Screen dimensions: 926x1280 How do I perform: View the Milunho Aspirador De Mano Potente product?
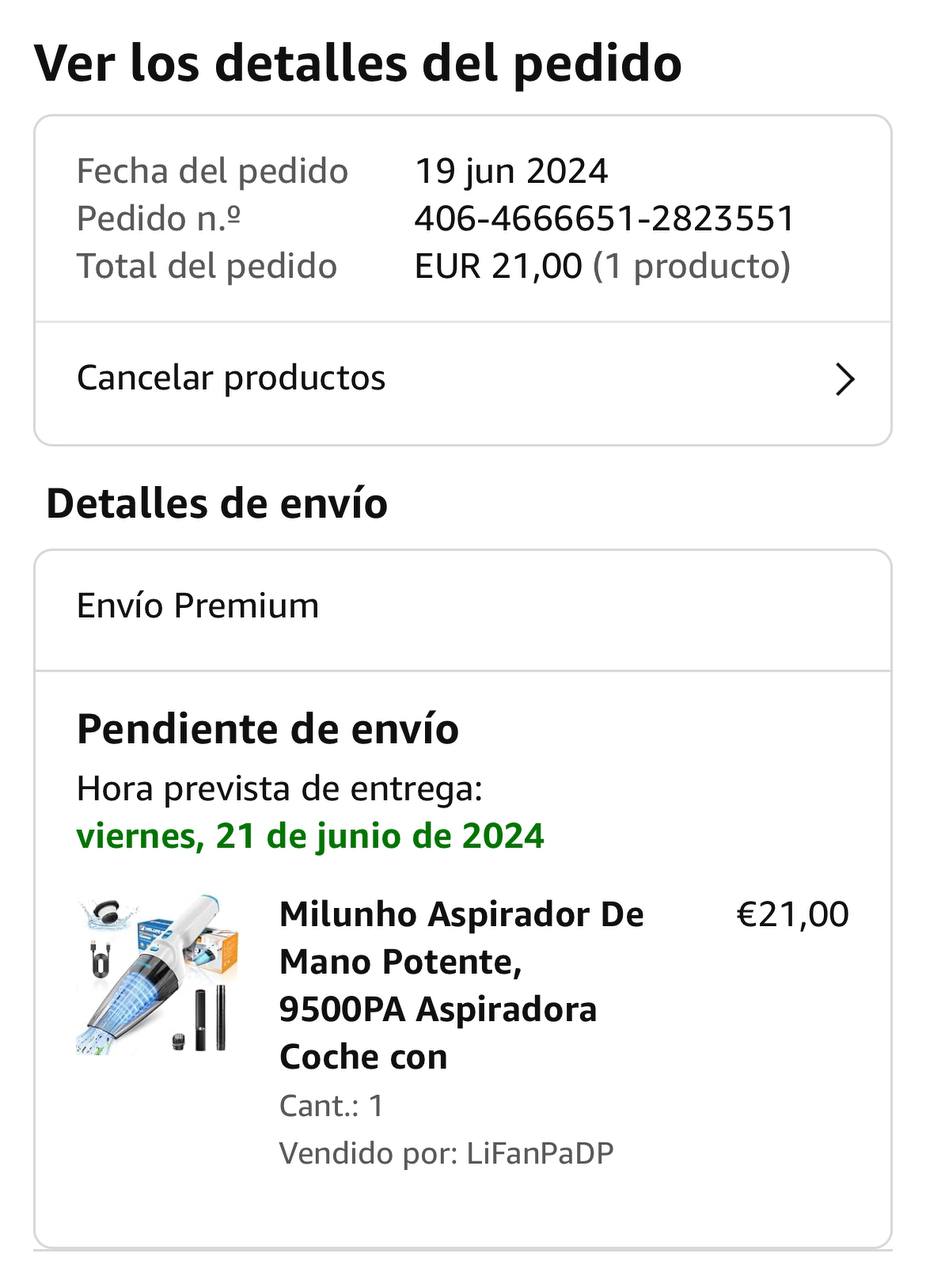(x=462, y=984)
